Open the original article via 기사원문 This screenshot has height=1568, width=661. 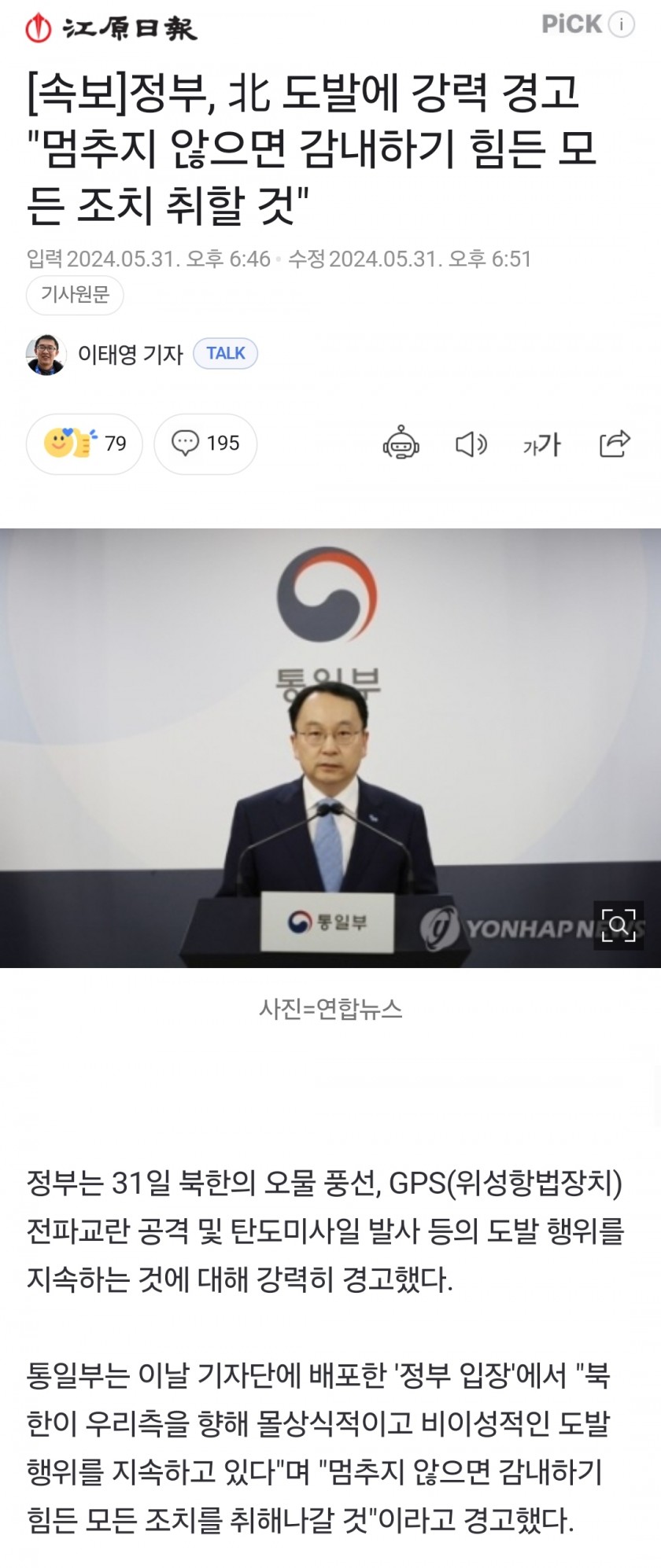(75, 295)
